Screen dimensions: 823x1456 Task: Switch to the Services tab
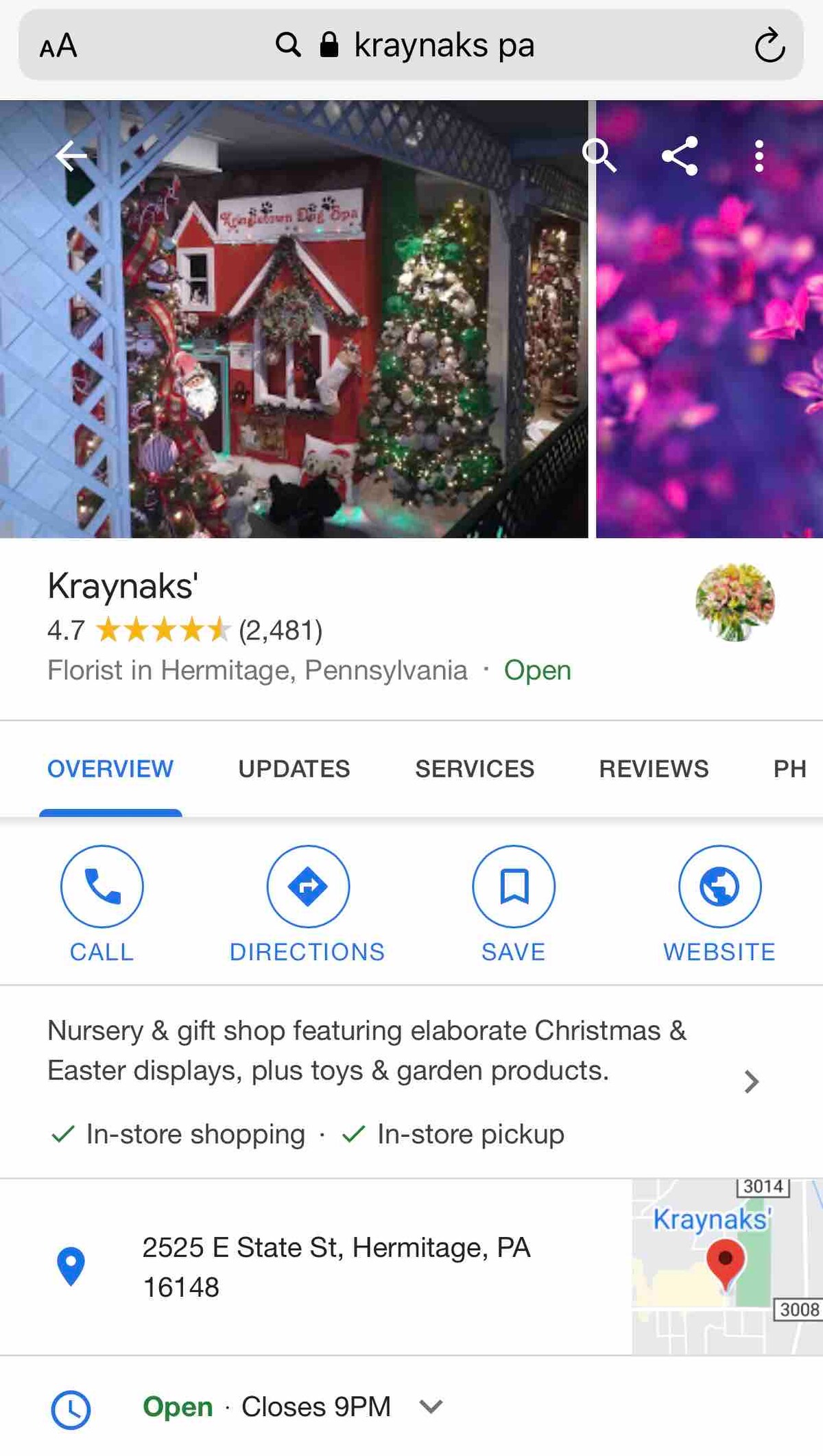(x=474, y=768)
